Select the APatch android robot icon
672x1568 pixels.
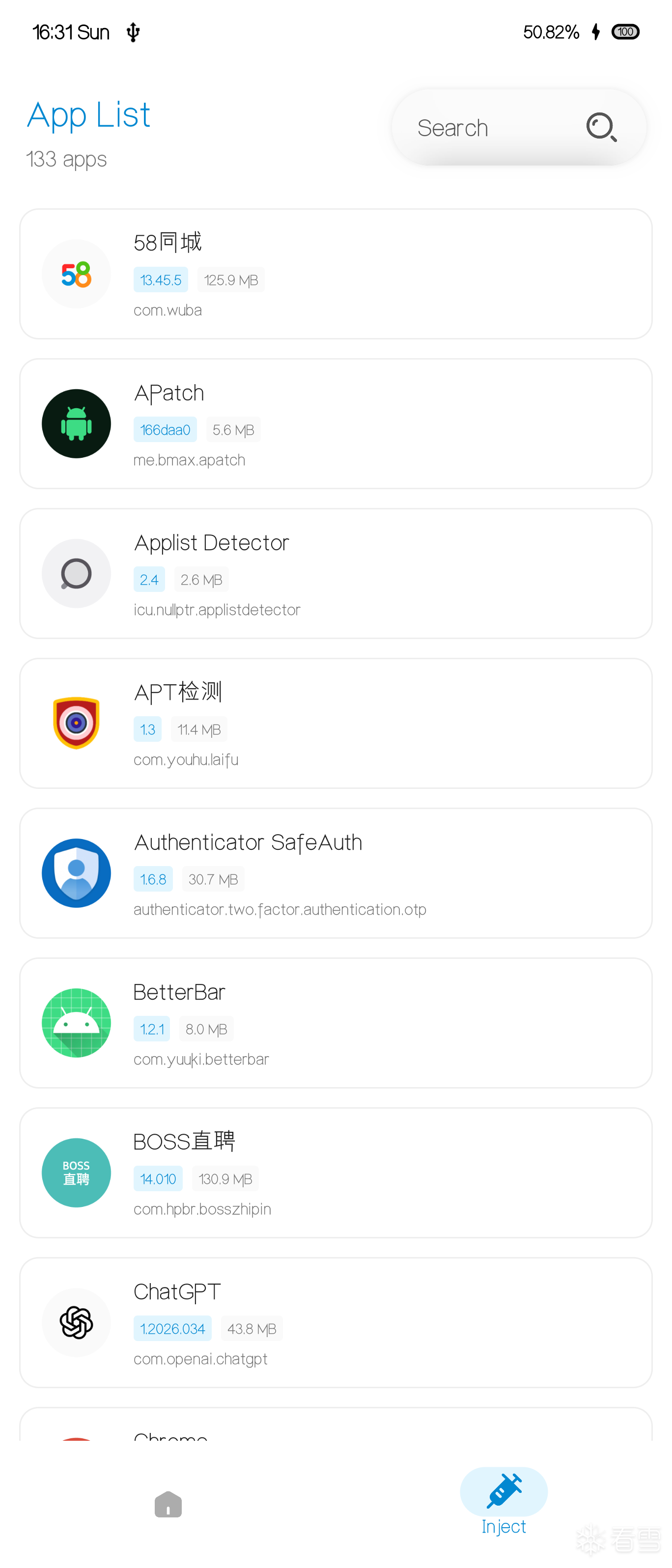coord(76,423)
